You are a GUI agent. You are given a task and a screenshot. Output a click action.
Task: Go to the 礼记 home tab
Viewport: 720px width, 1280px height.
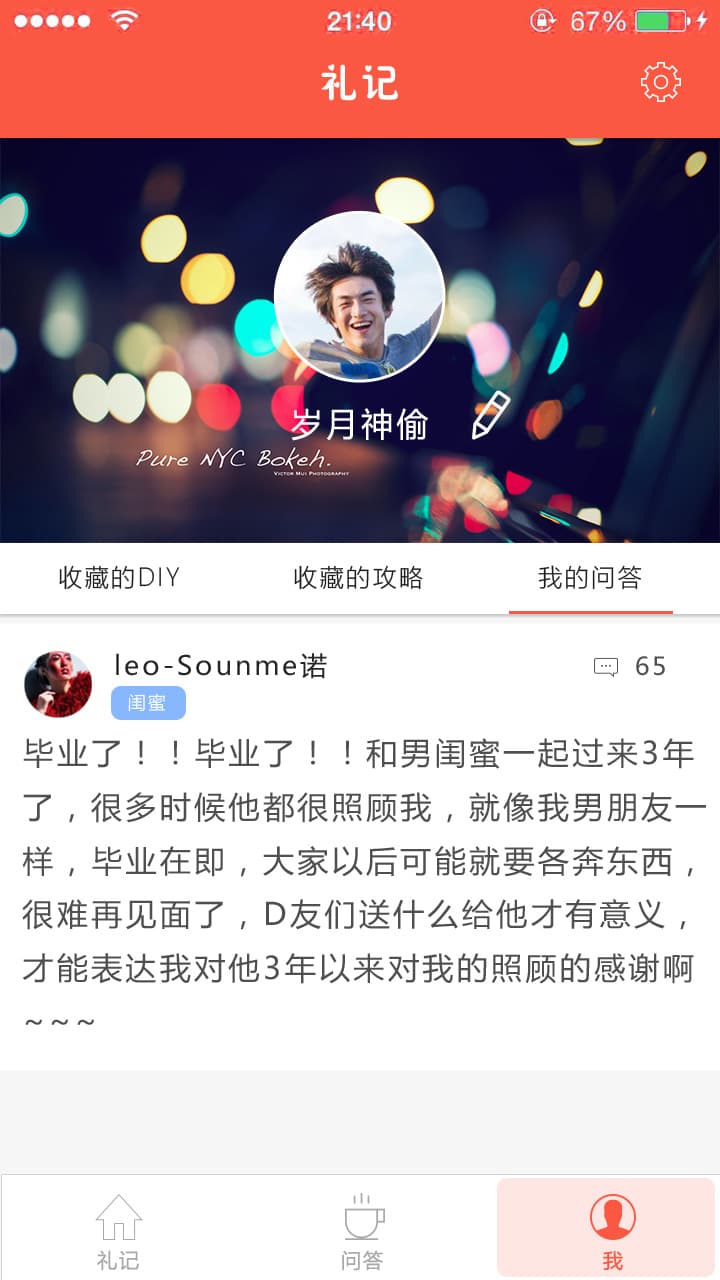click(118, 1230)
